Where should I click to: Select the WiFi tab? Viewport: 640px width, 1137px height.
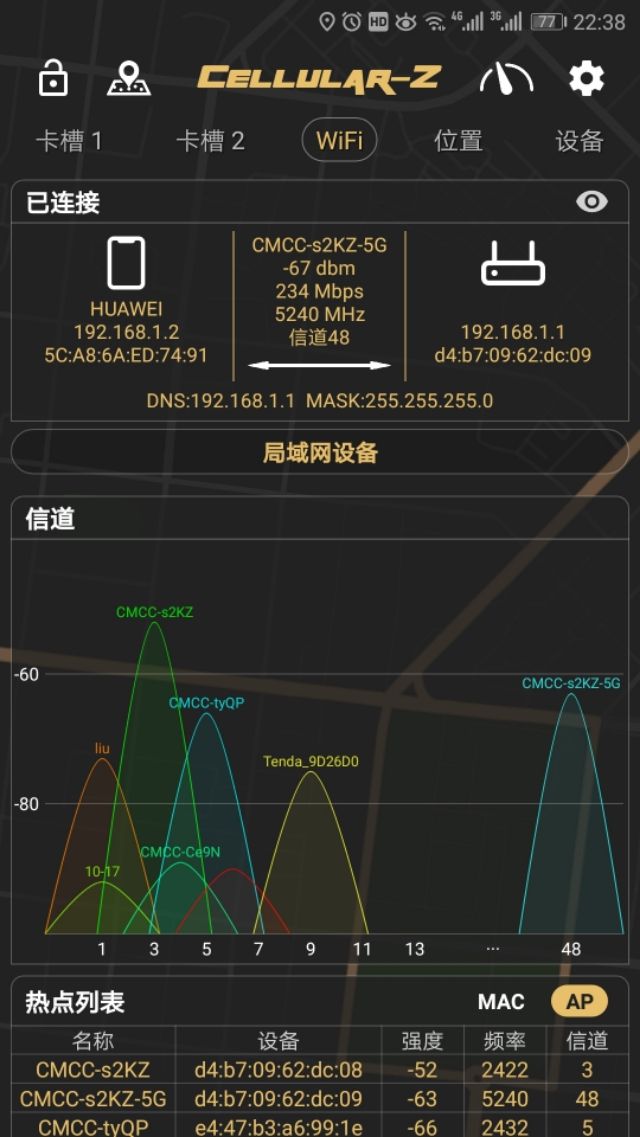click(x=339, y=141)
